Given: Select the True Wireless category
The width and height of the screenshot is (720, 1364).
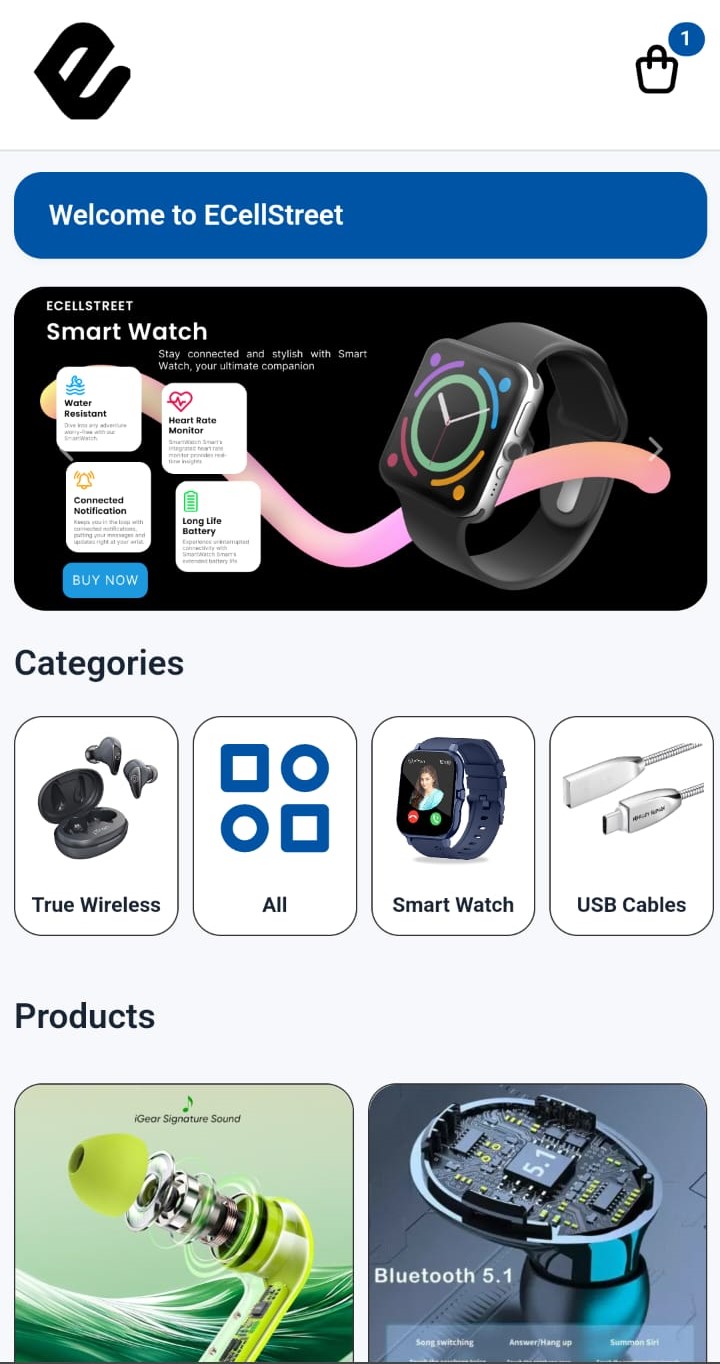Looking at the screenshot, I should click(x=96, y=826).
